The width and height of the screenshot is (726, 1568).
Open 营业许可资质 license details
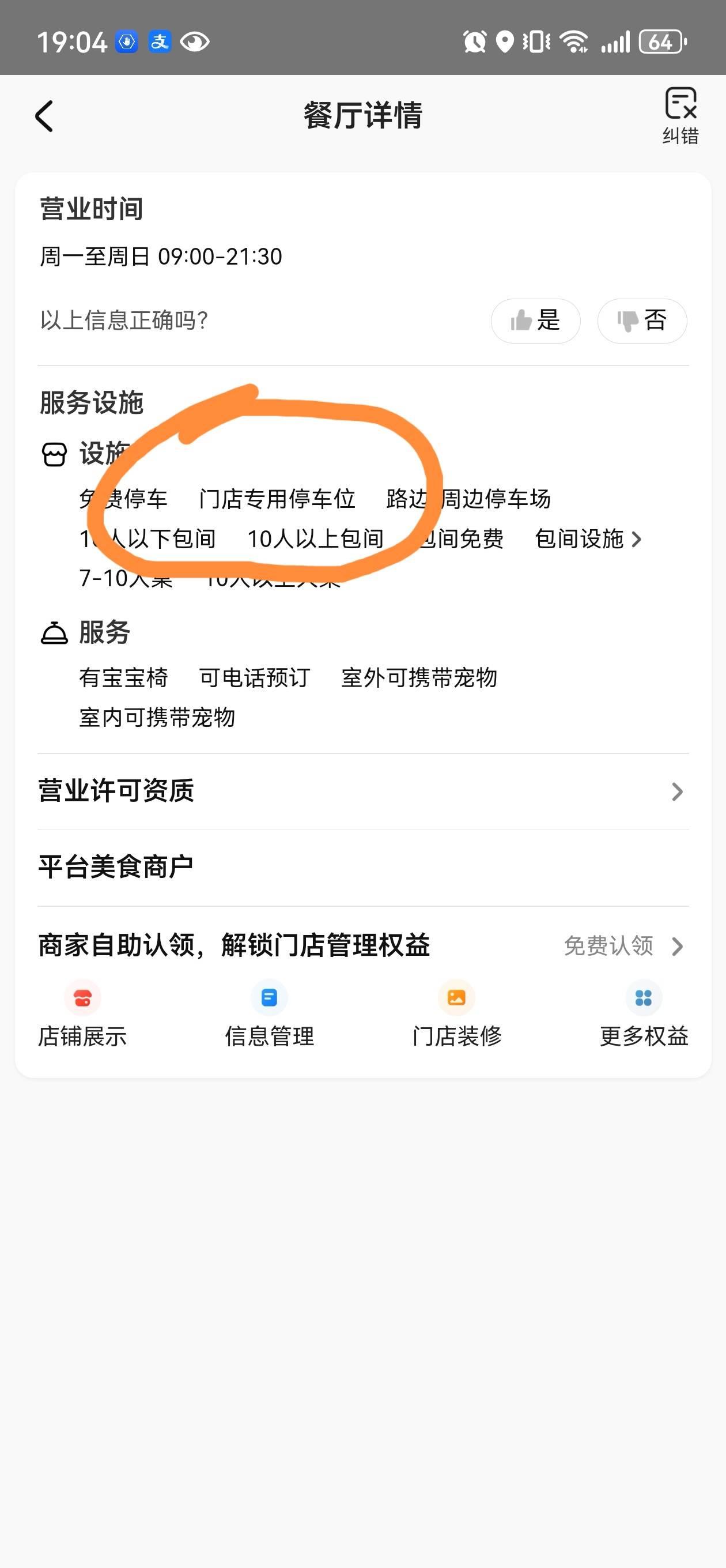[362, 791]
